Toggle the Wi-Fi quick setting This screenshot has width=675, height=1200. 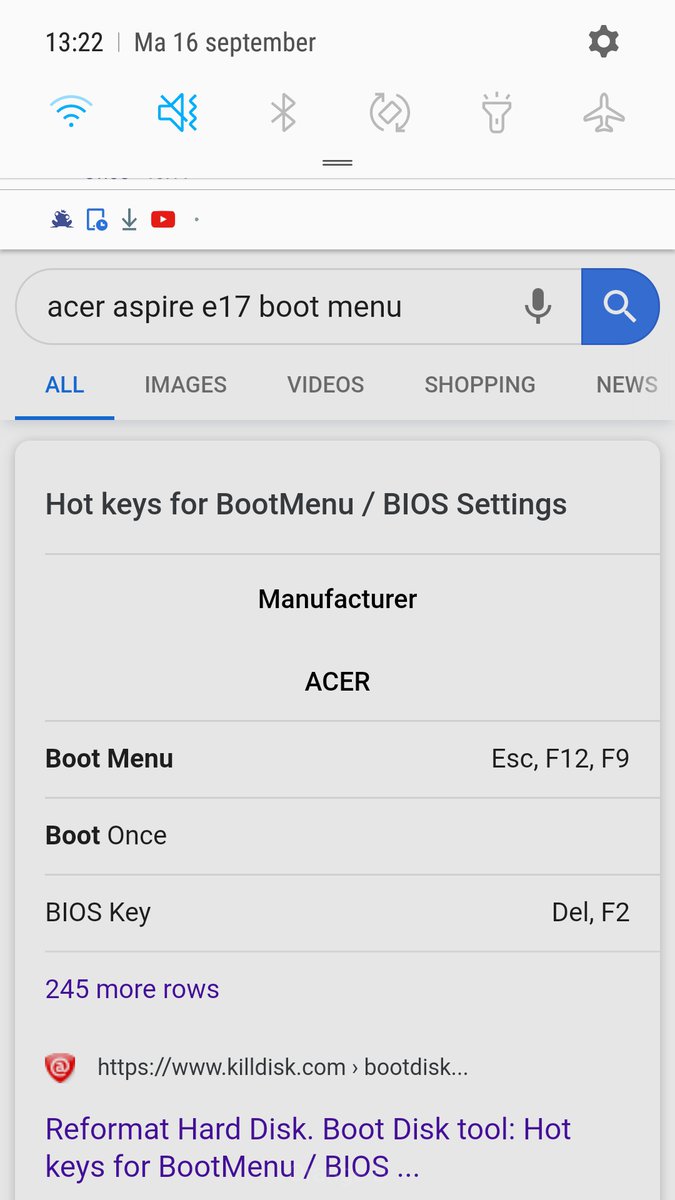[x=71, y=113]
